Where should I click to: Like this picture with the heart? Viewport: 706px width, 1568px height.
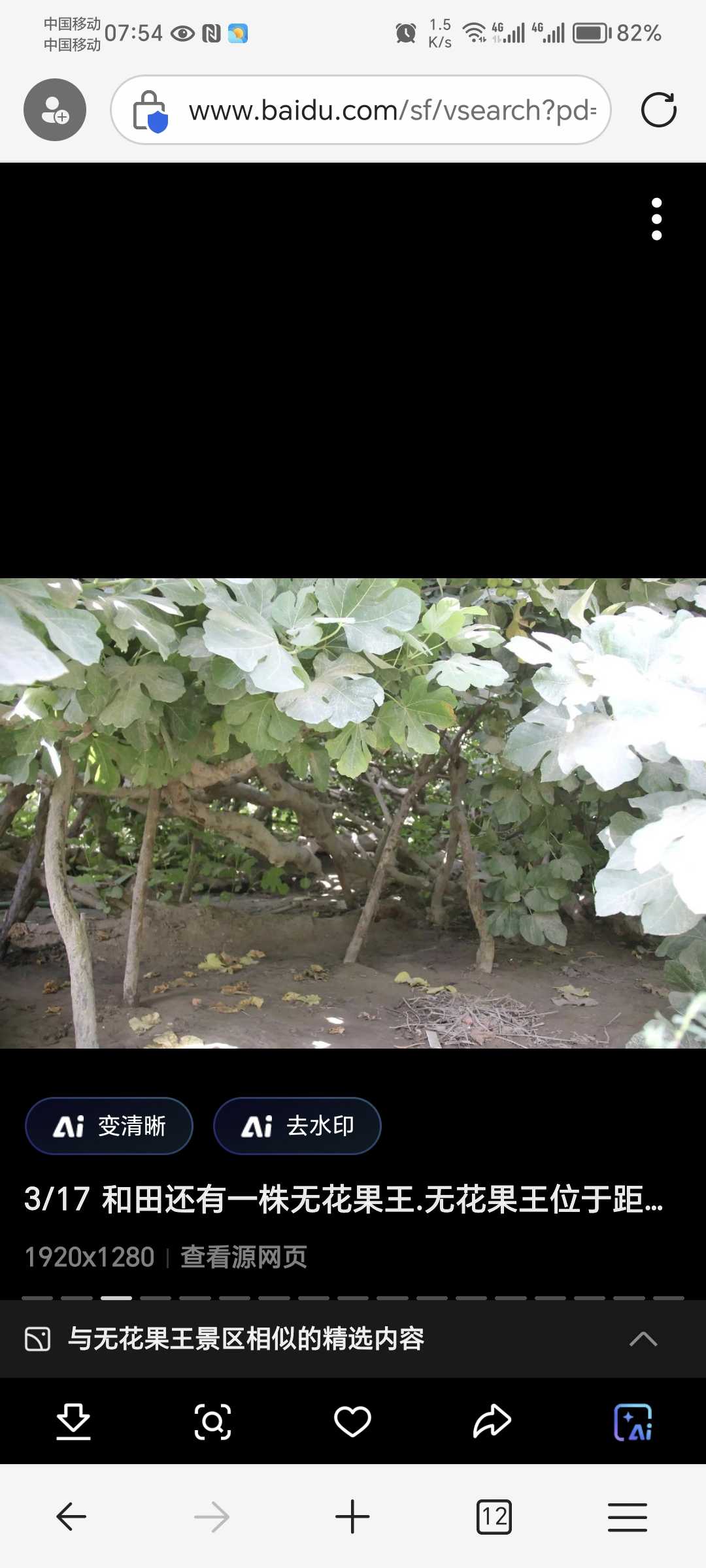pyautogui.click(x=352, y=1422)
